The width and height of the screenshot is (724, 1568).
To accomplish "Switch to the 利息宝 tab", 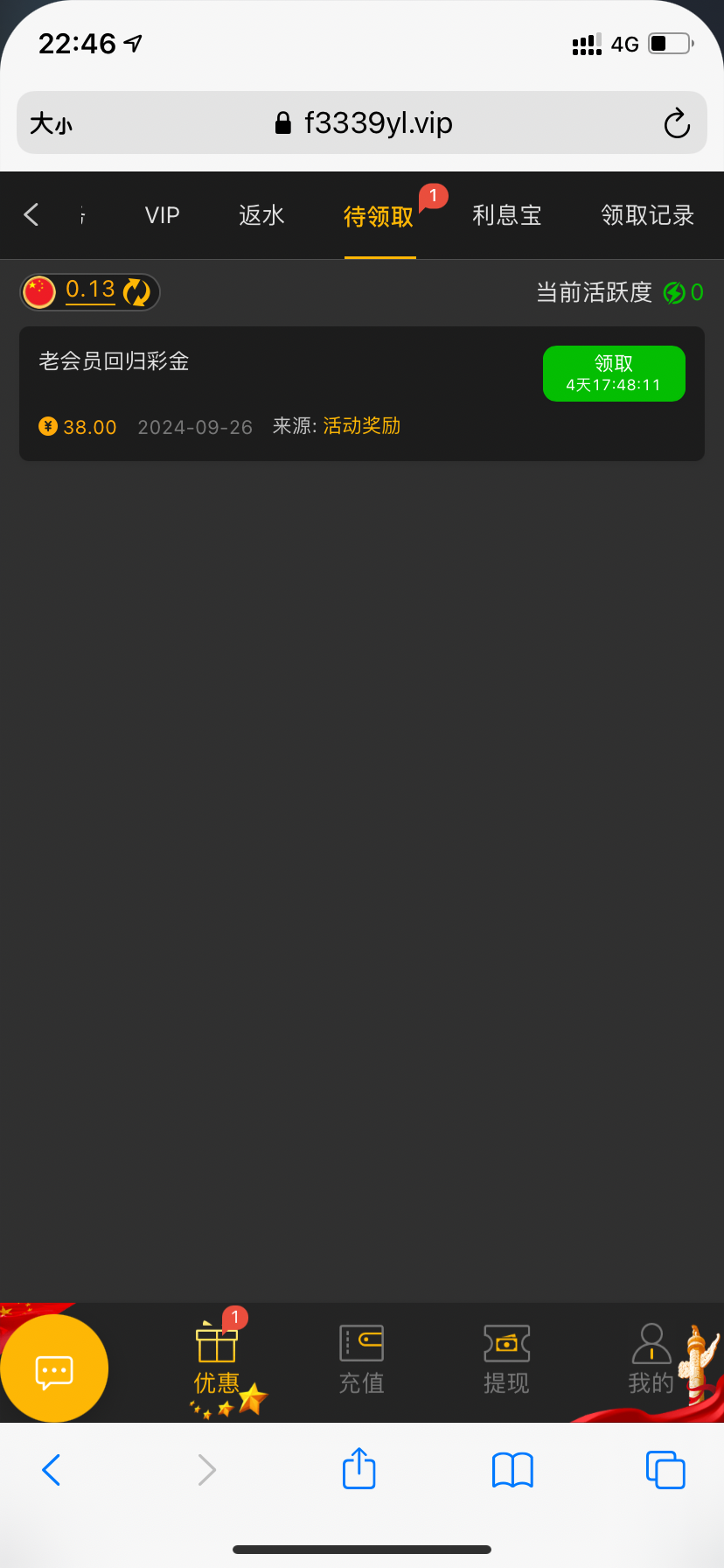I will click(507, 215).
